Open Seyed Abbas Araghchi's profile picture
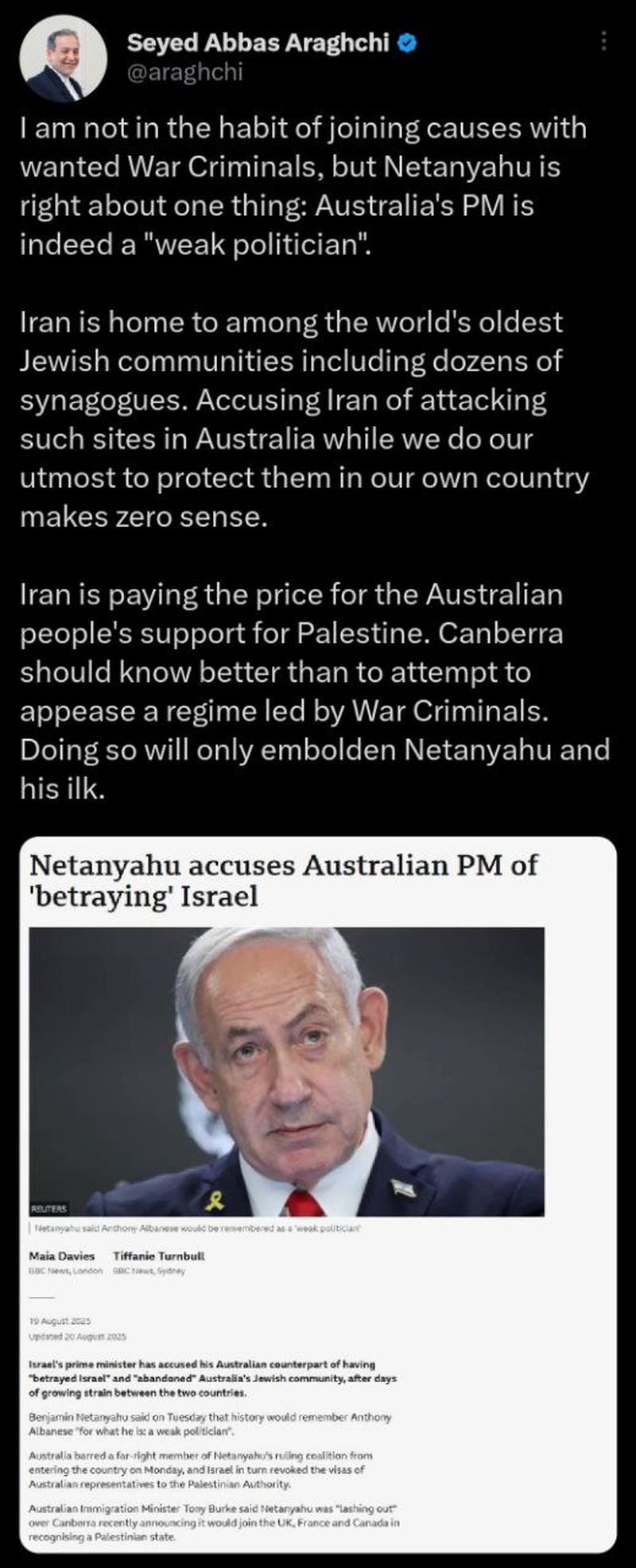Screen dimensions: 636x1568 click(63, 58)
